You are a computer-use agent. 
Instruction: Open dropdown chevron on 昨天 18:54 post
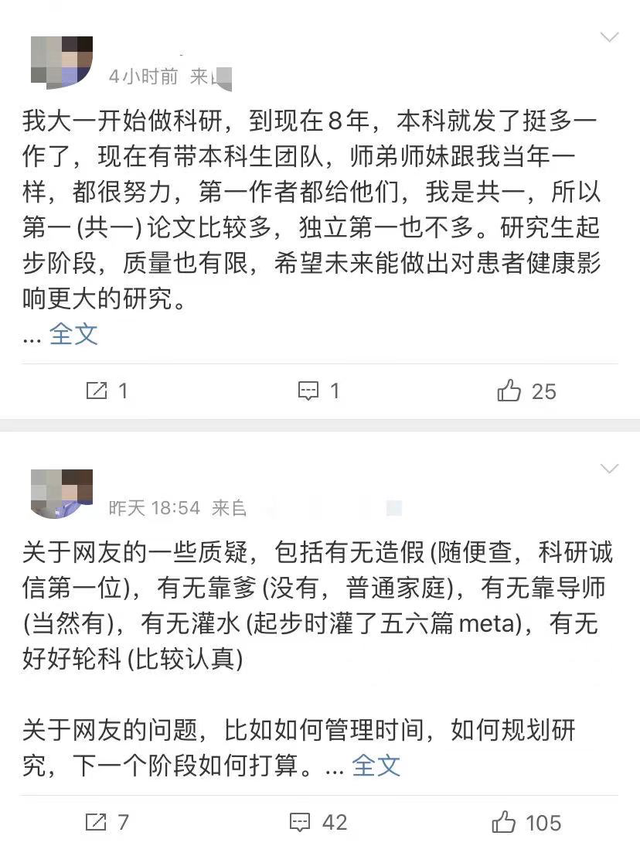click(609, 468)
